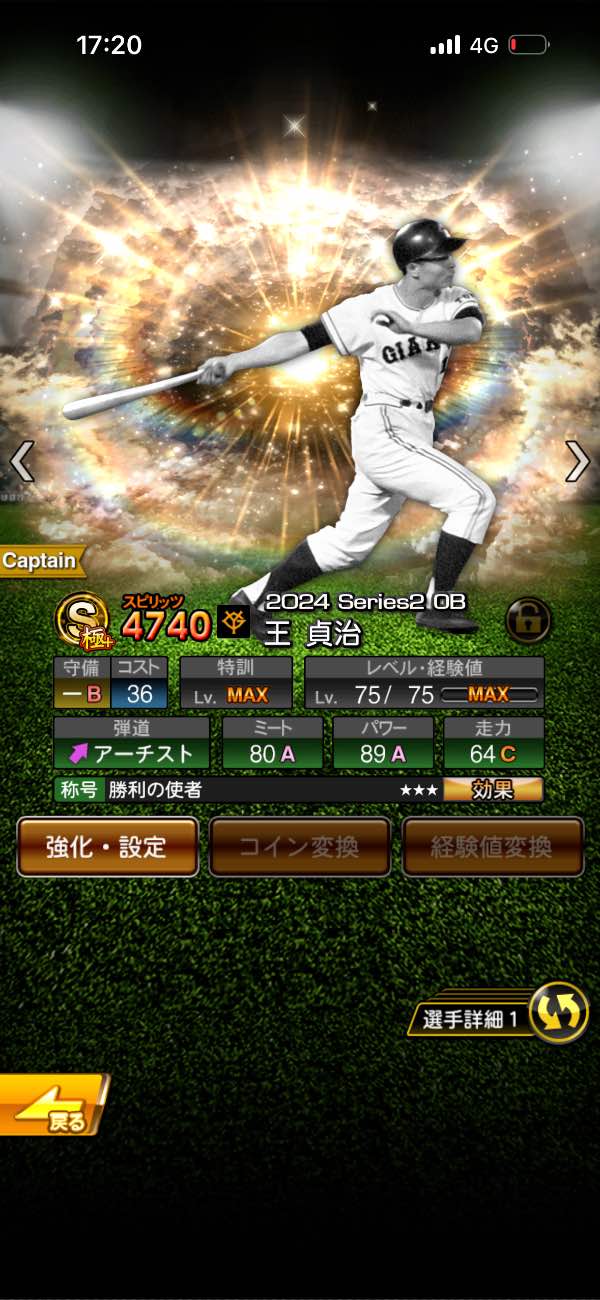Viewport: 600px width, 1300px height.
Task: Go to the next player card
Action: click(x=577, y=461)
